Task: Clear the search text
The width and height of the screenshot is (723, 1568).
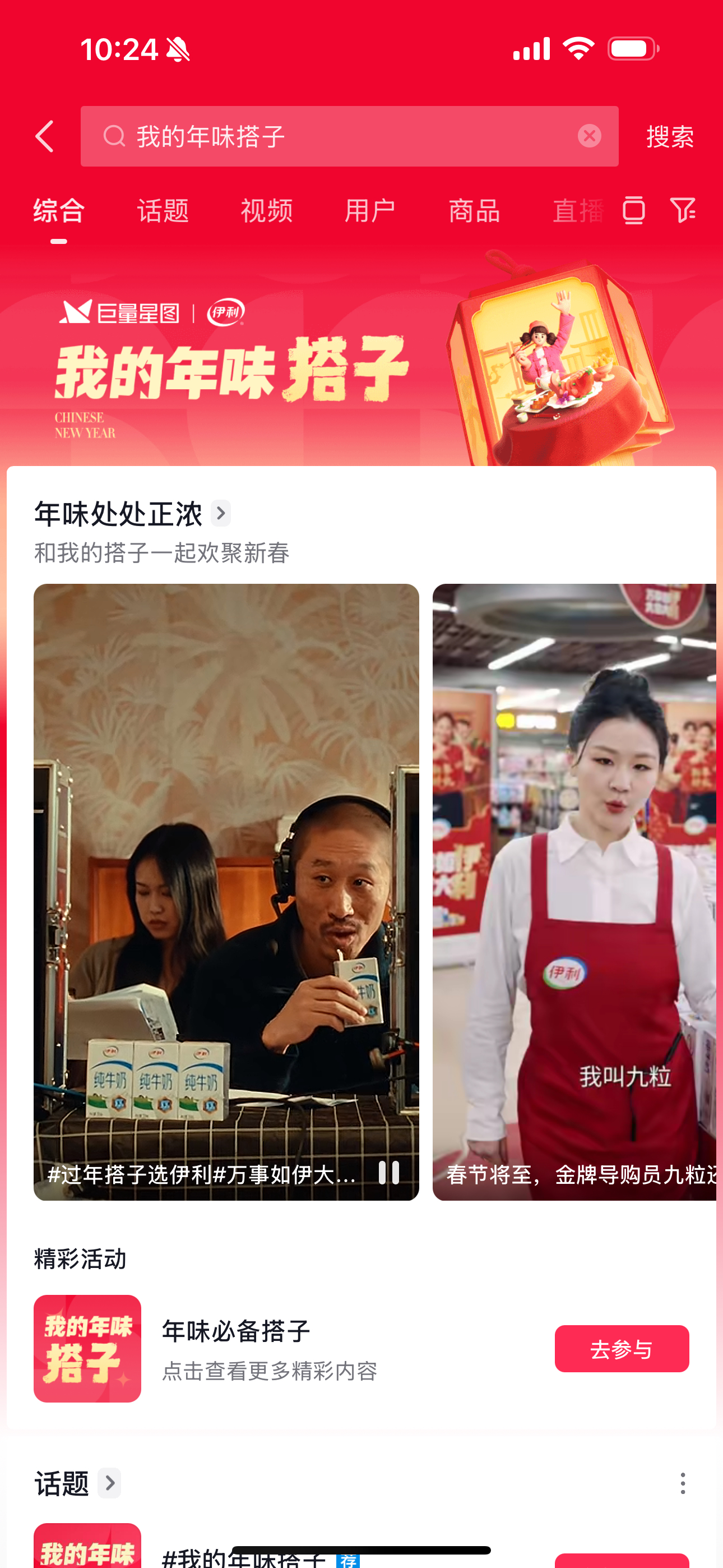Action: tap(589, 136)
